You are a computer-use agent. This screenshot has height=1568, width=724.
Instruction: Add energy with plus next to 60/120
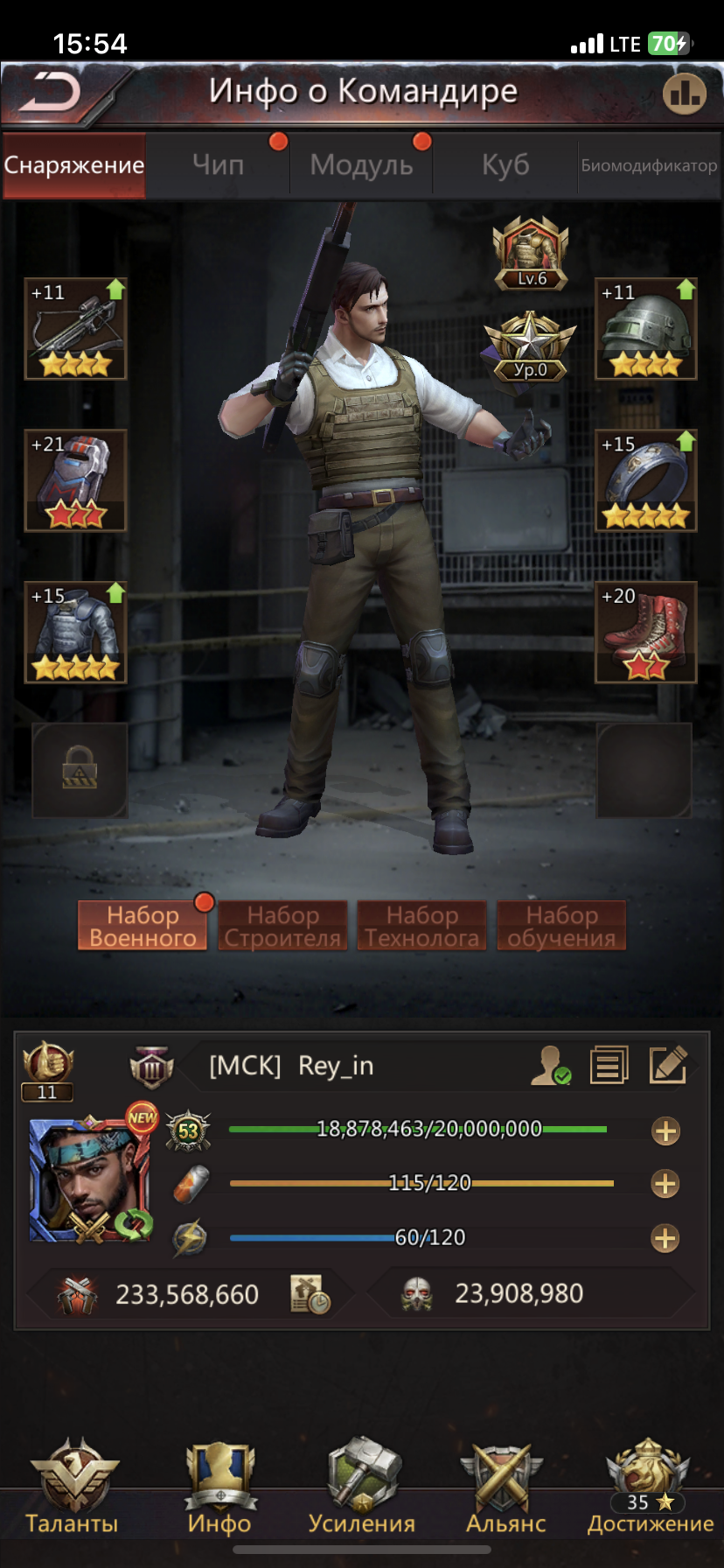(x=665, y=1238)
